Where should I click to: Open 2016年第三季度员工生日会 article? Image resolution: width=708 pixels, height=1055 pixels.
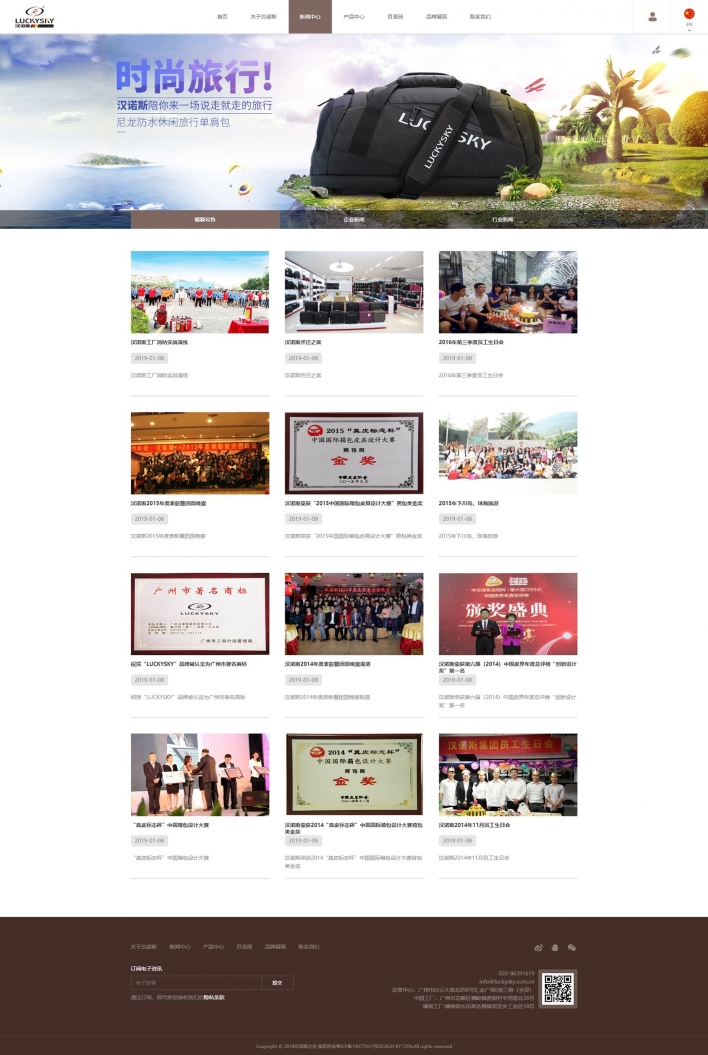pos(507,292)
